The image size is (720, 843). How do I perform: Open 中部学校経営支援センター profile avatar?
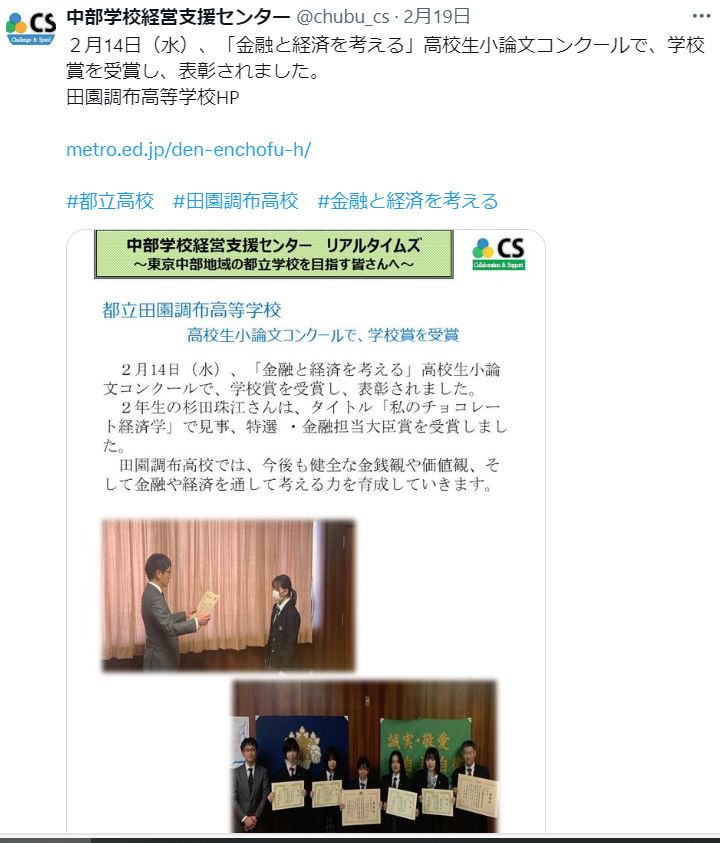(31, 26)
